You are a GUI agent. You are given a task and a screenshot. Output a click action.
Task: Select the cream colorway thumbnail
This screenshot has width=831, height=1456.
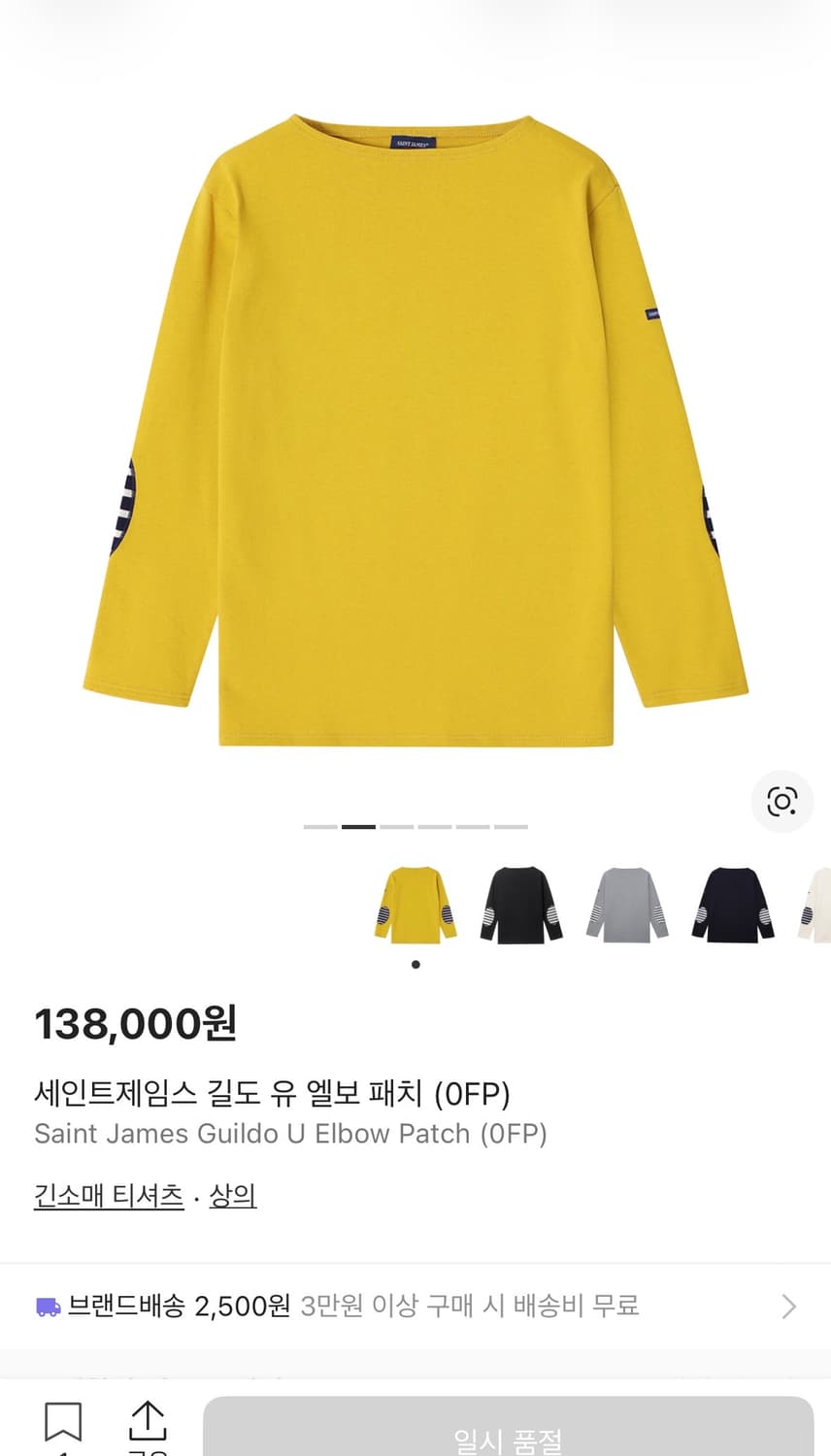(820, 903)
